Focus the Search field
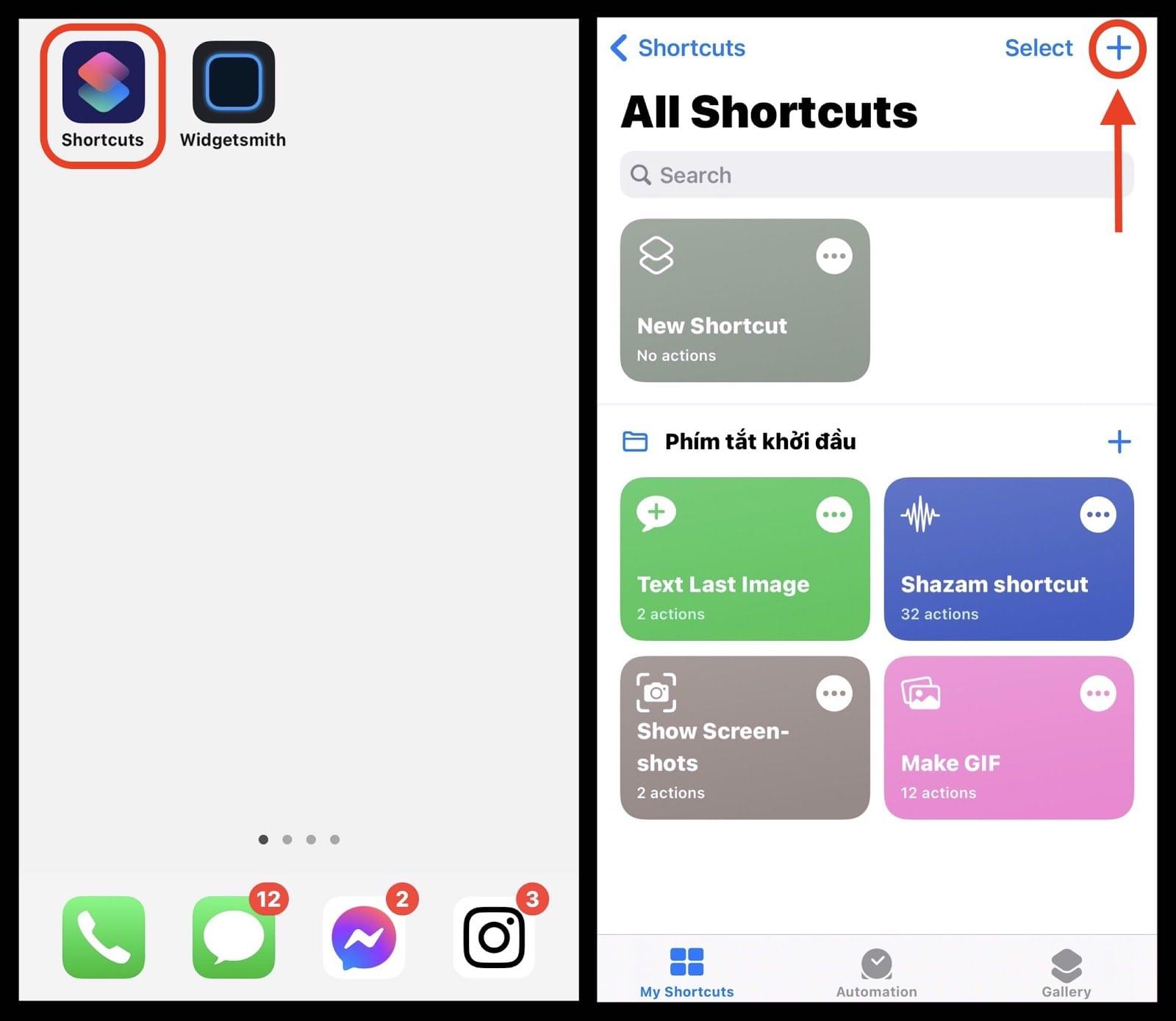This screenshot has height=1021, width=1176. coord(876,175)
